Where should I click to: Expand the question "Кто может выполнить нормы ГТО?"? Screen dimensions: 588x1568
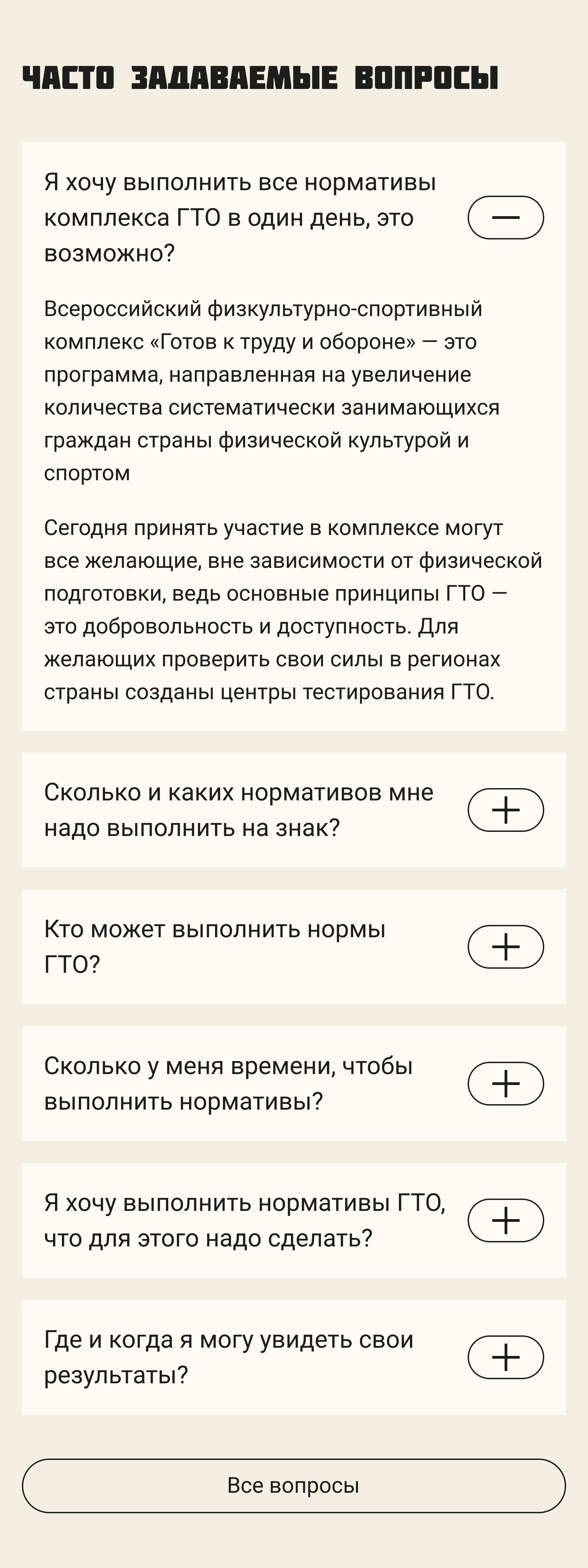click(x=505, y=946)
